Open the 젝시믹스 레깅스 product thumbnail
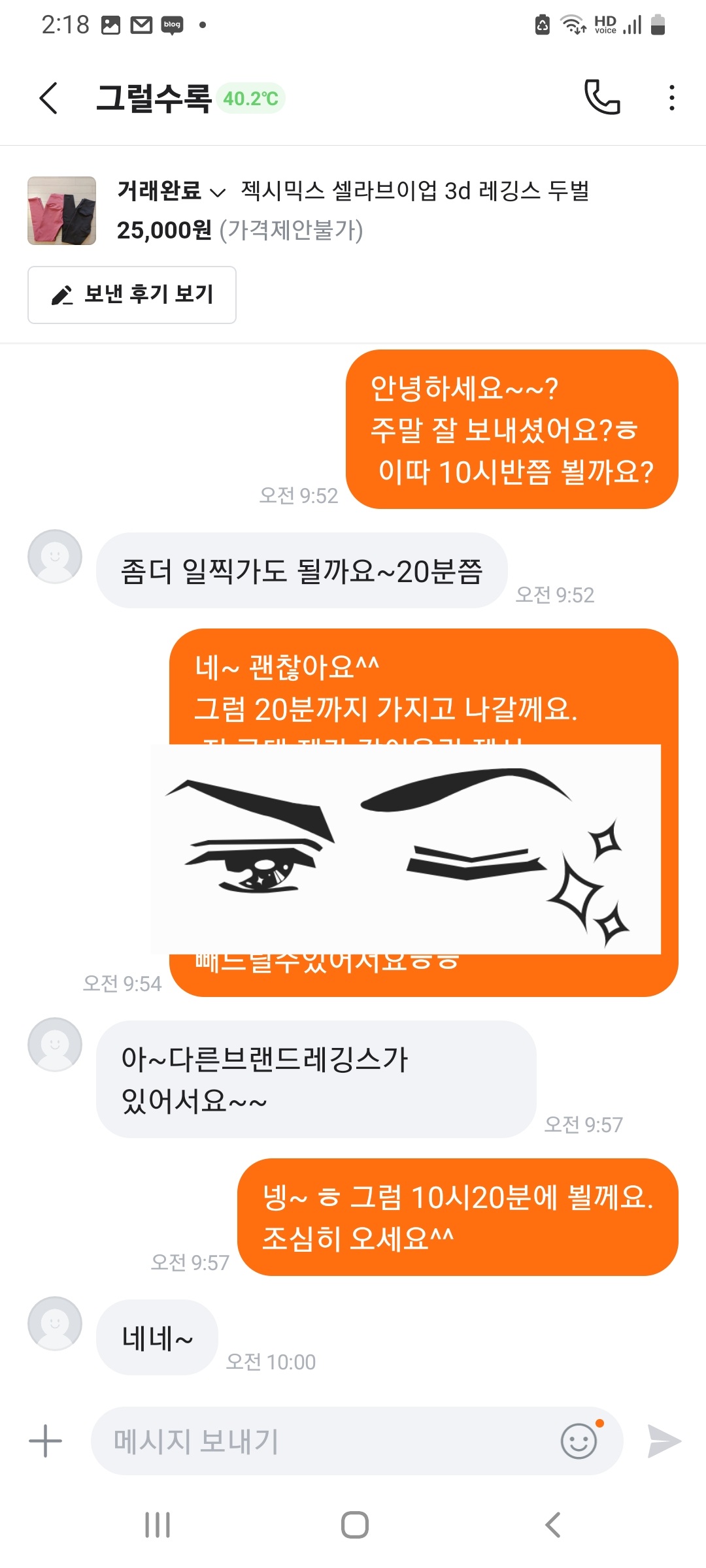Image resolution: width=706 pixels, height=1568 pixels. pyautogui.click(x=62, y=210)
